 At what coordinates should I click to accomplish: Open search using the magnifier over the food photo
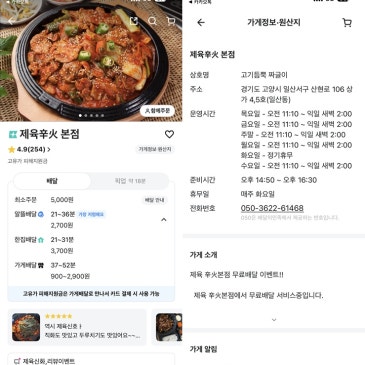pyautogui.click(x=152, y=21)
